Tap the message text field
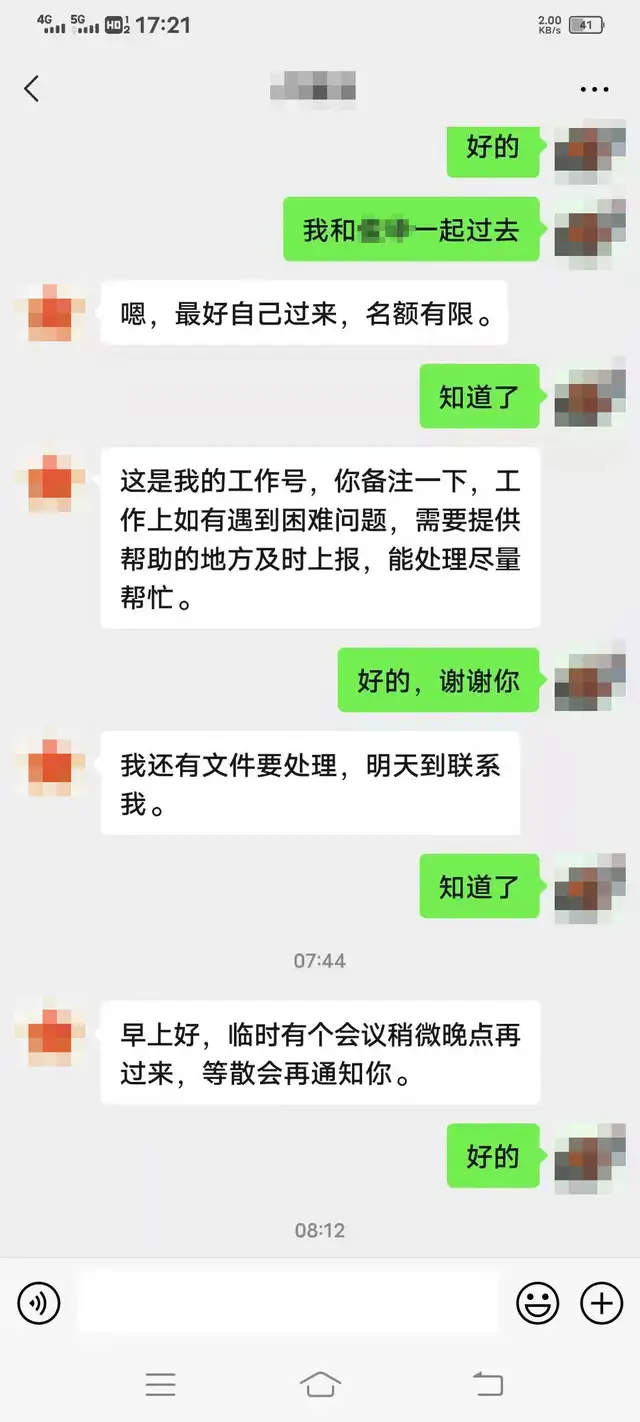This screenshot has width=640, height=1422. pos(288,1303)
